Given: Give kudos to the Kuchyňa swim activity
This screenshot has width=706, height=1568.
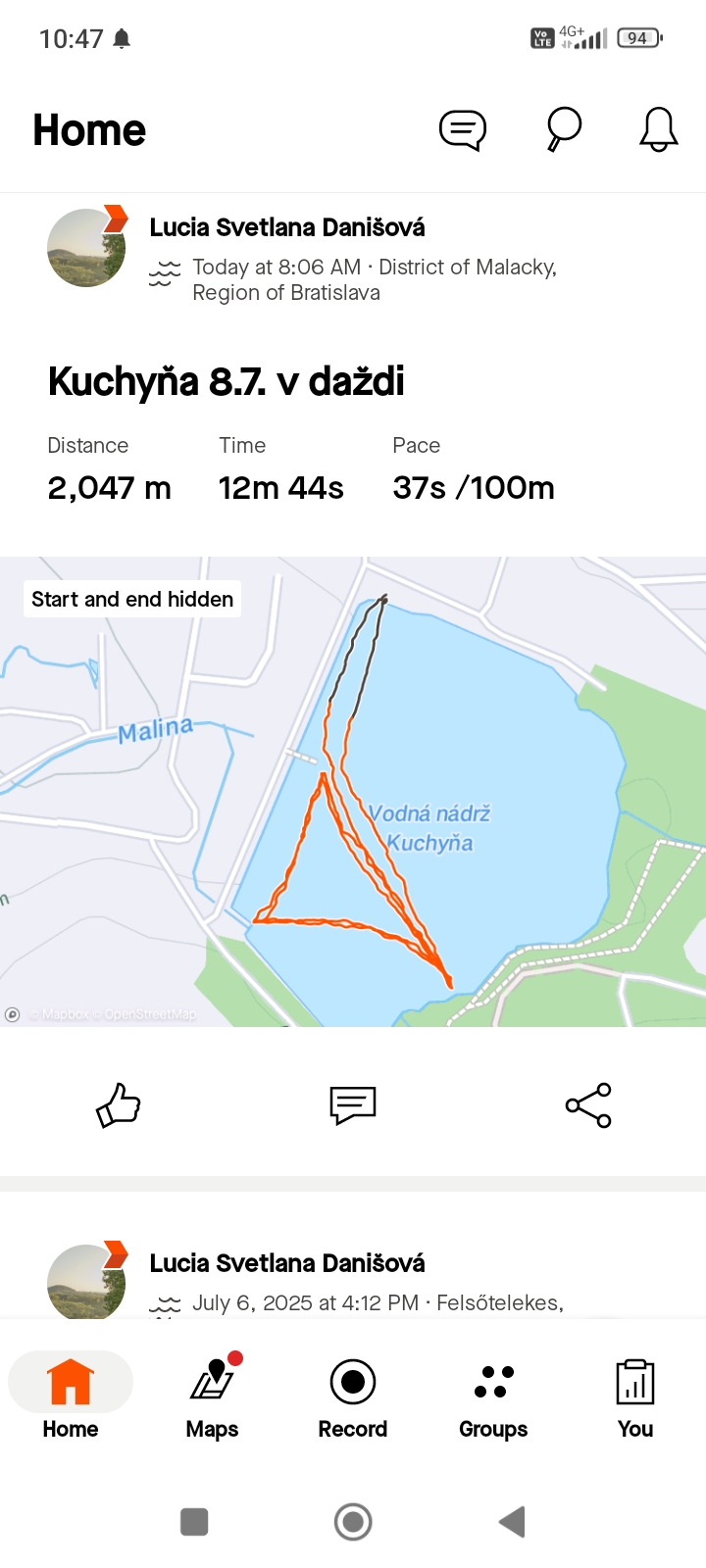Looking at the screenshot, I should point(119,1105).
